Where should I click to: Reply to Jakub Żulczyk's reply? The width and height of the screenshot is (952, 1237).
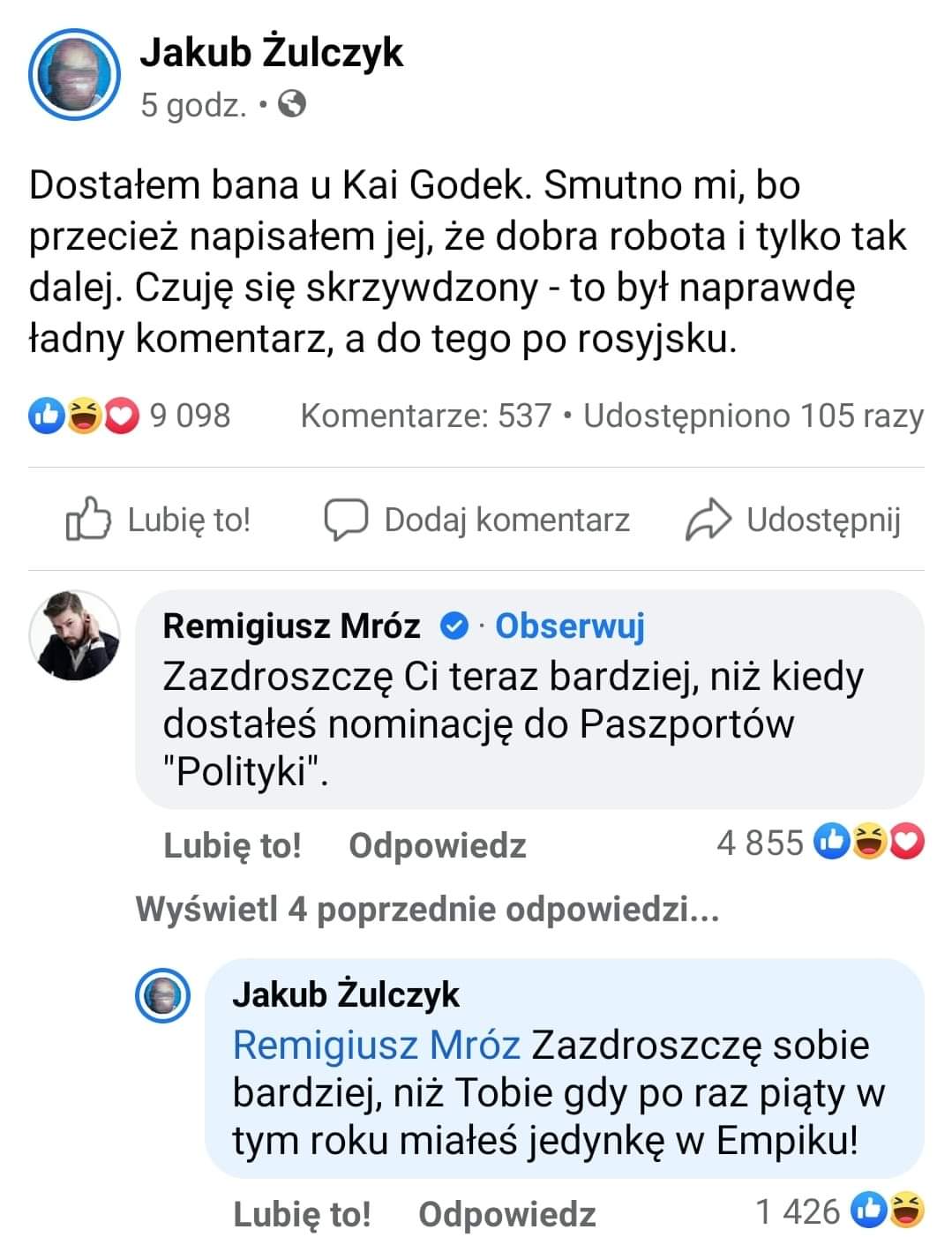point(506,1214)
